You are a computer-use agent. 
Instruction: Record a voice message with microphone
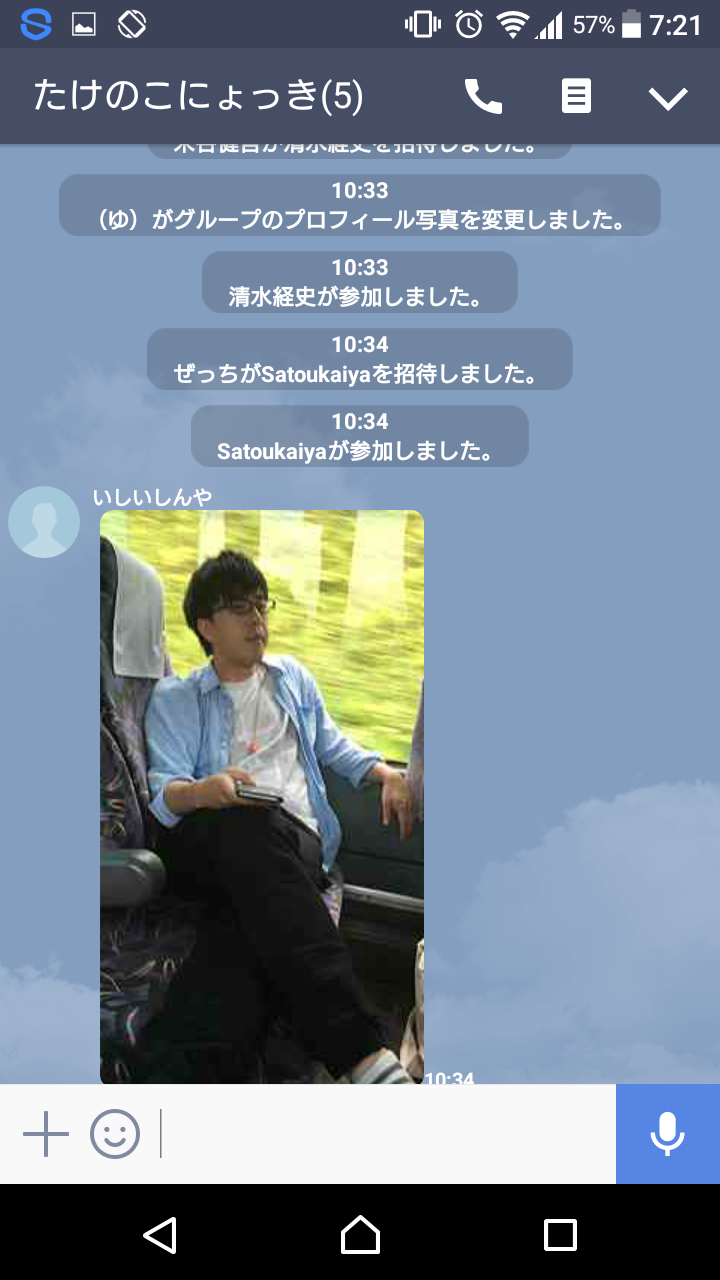click(667, 1134)
